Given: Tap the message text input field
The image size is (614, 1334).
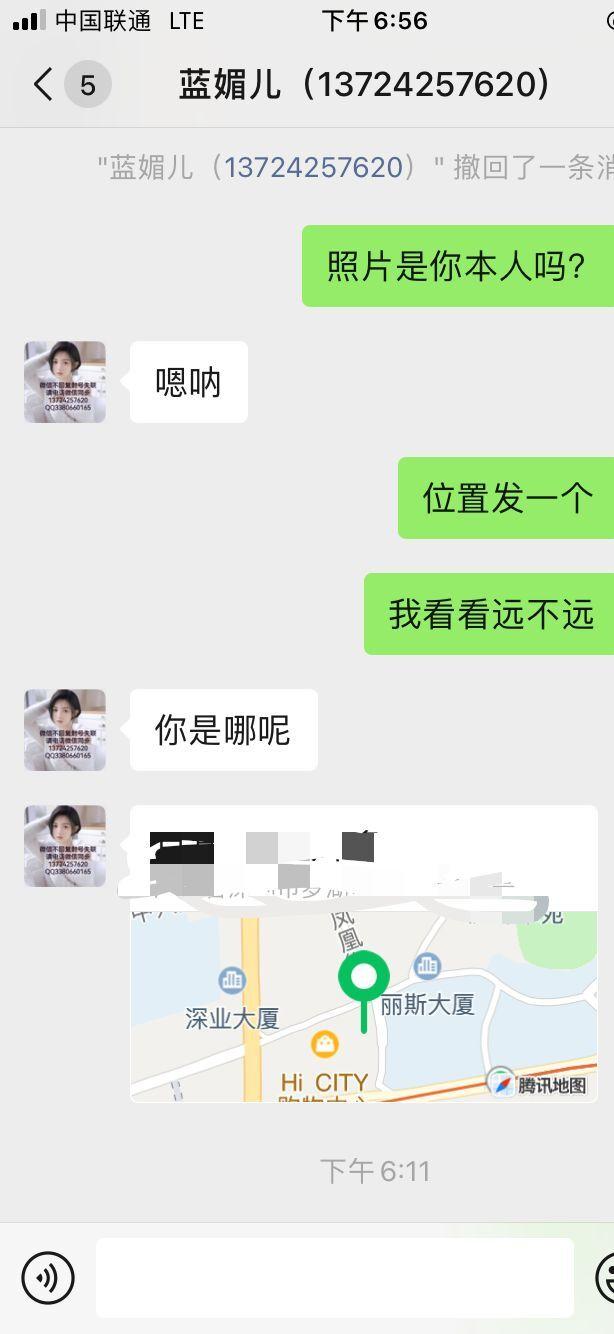Looking at the screenshot, I should pos(334,1277).
